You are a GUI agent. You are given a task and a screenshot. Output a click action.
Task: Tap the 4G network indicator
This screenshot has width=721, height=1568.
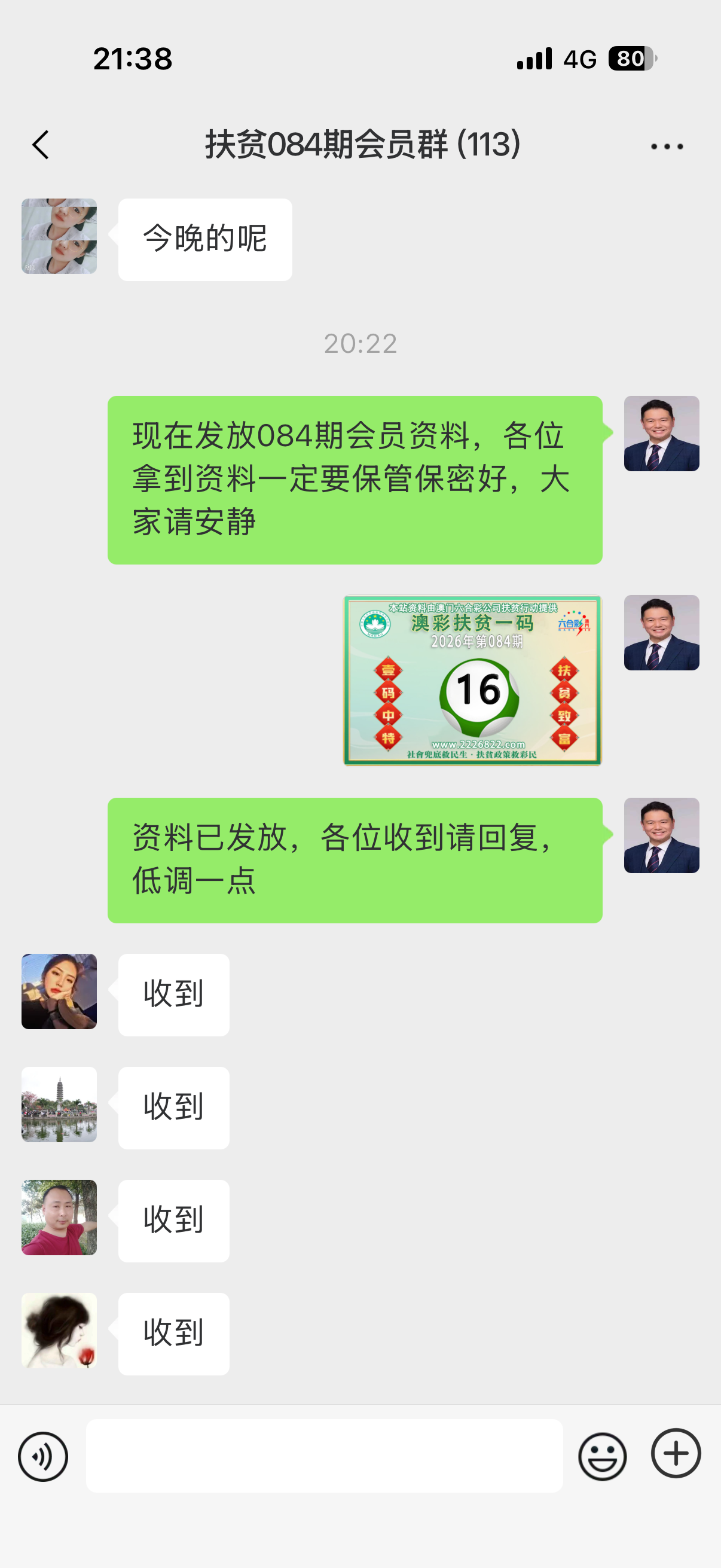click(x=579, y=58)
